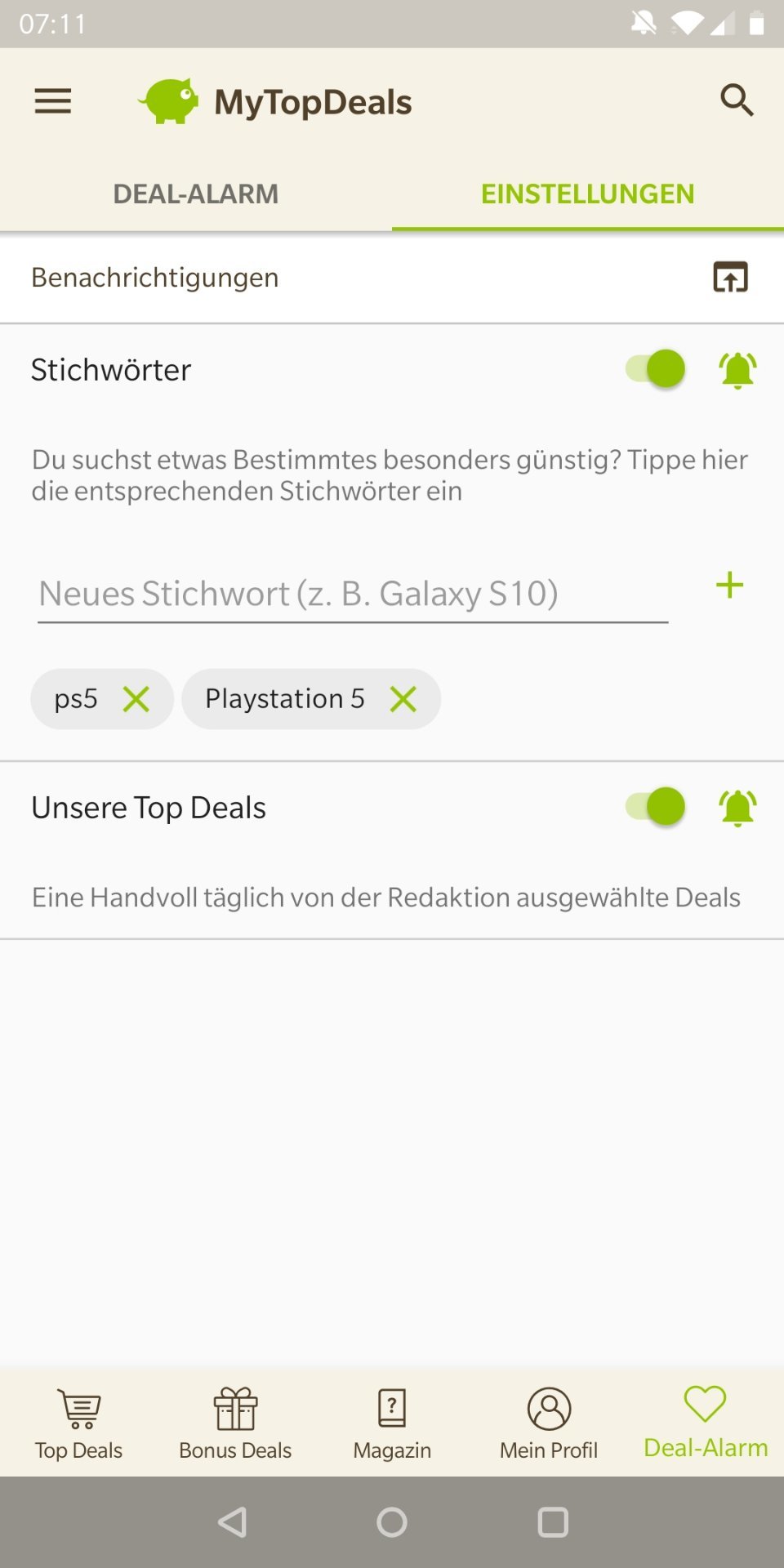Toggle the Stichwörter switch off
Screen dimensions: 784x1568
click(655, 369)
